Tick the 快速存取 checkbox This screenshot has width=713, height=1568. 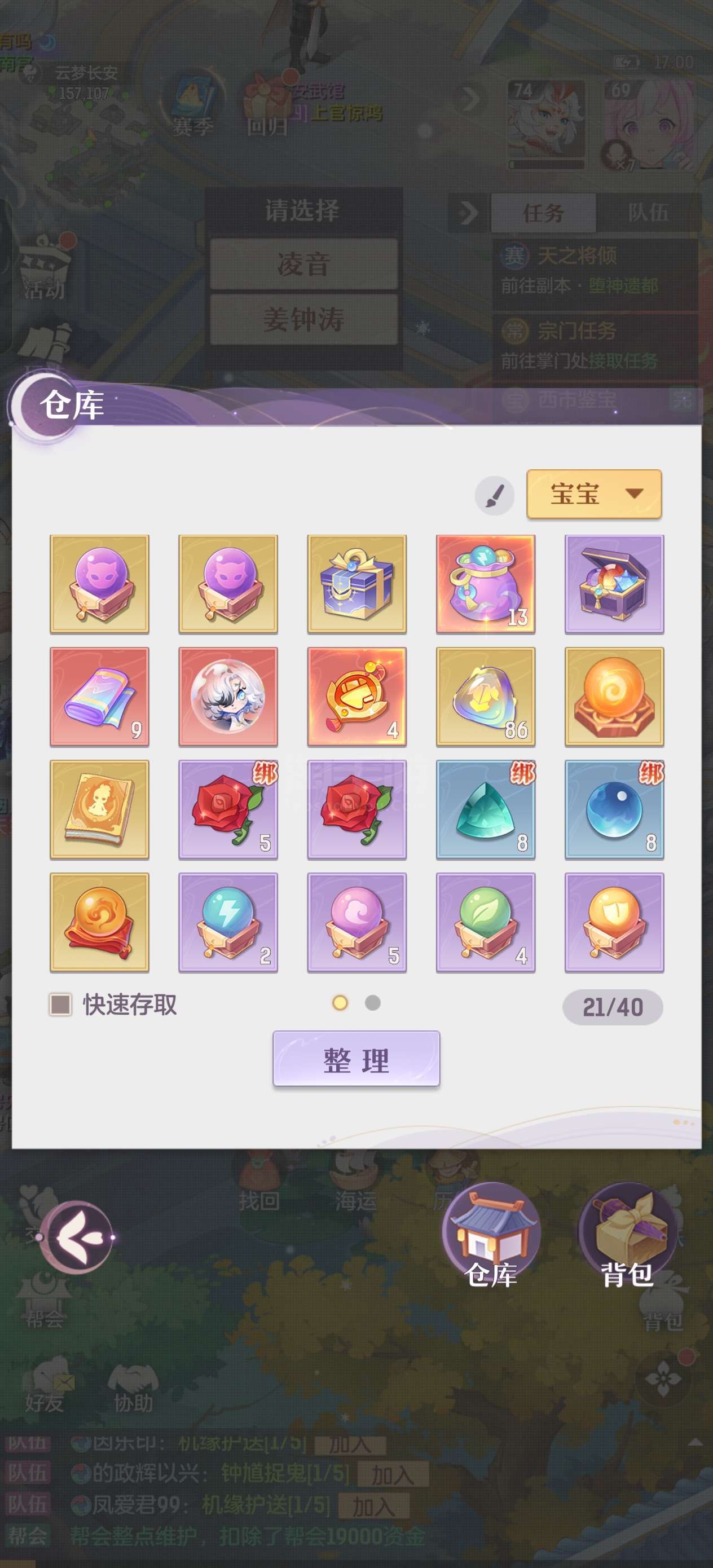(60, 1005)
